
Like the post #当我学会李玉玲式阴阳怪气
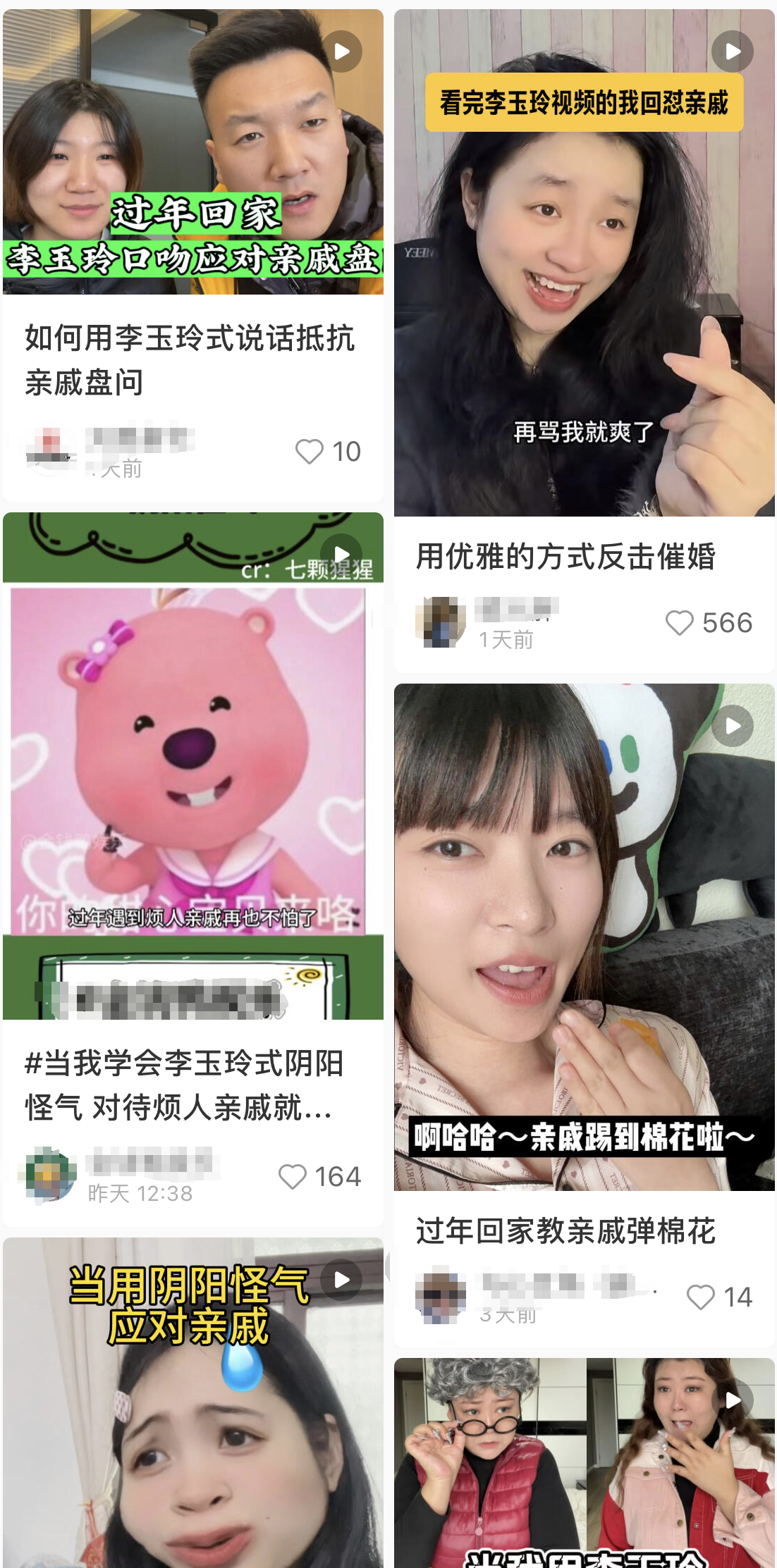pos(293,1177)
